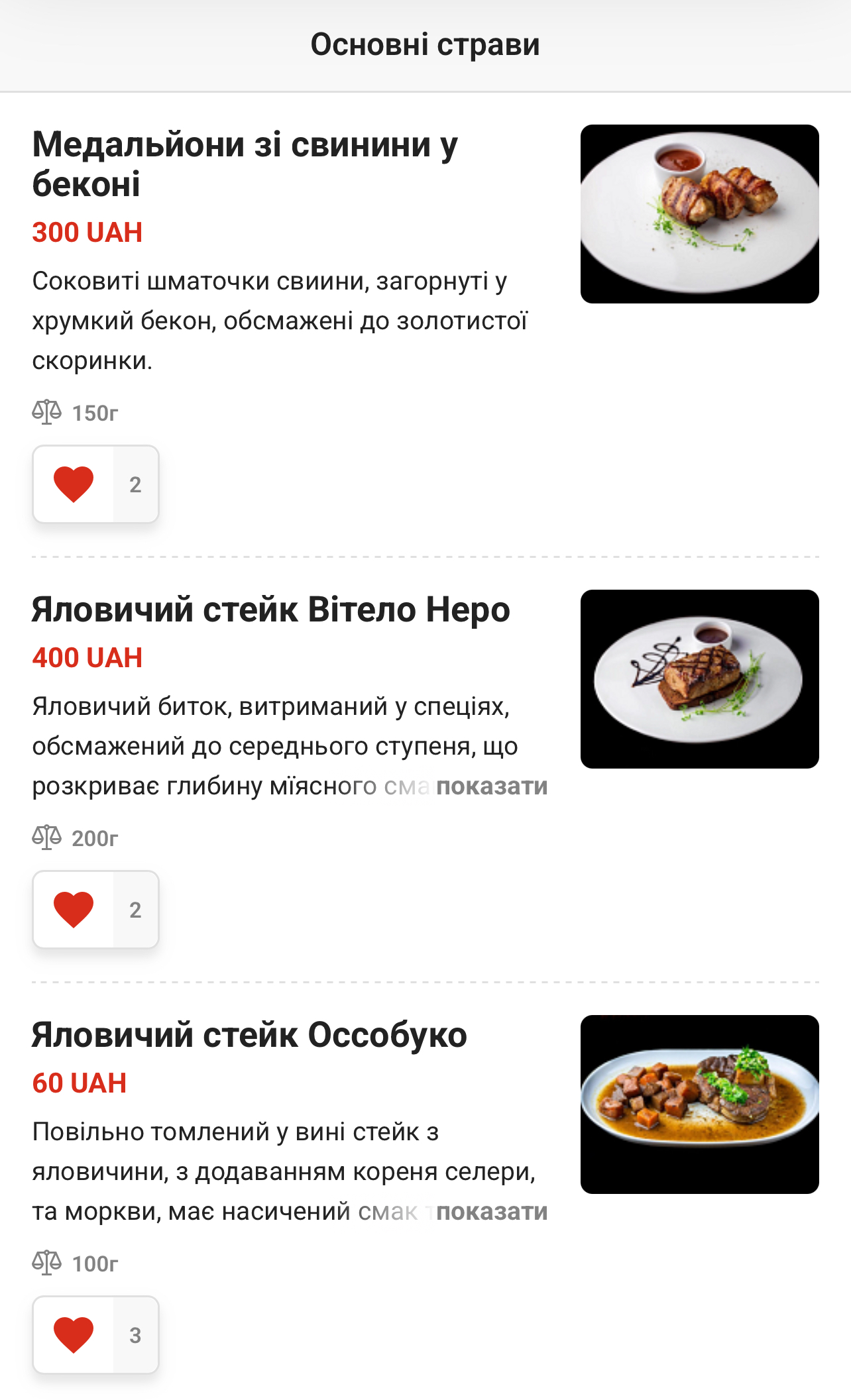
Task: Open photo of Яловичий стейк Вітело Неро
Action: point(700,679)
